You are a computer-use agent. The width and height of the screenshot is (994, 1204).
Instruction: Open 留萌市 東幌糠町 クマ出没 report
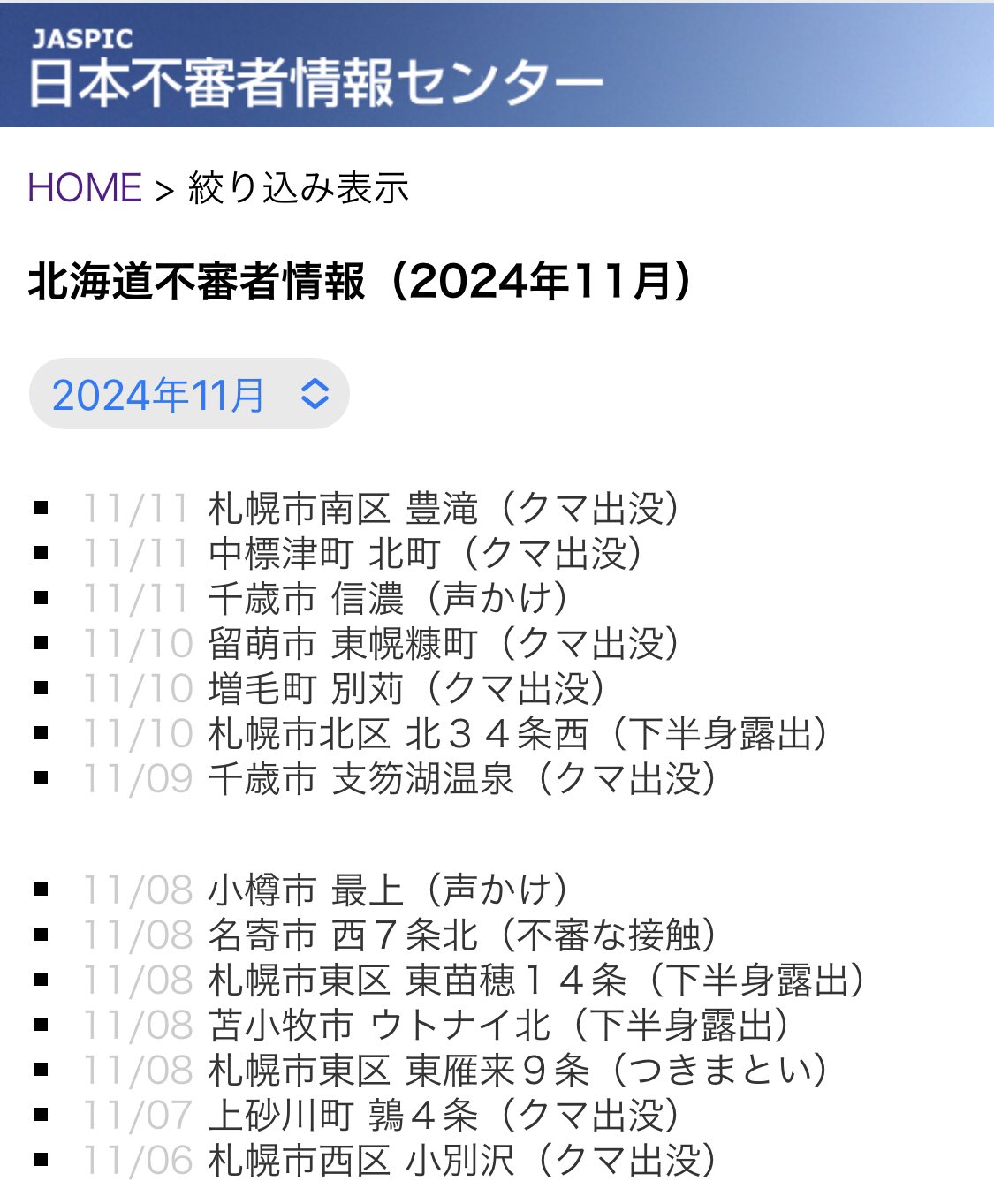442,644
